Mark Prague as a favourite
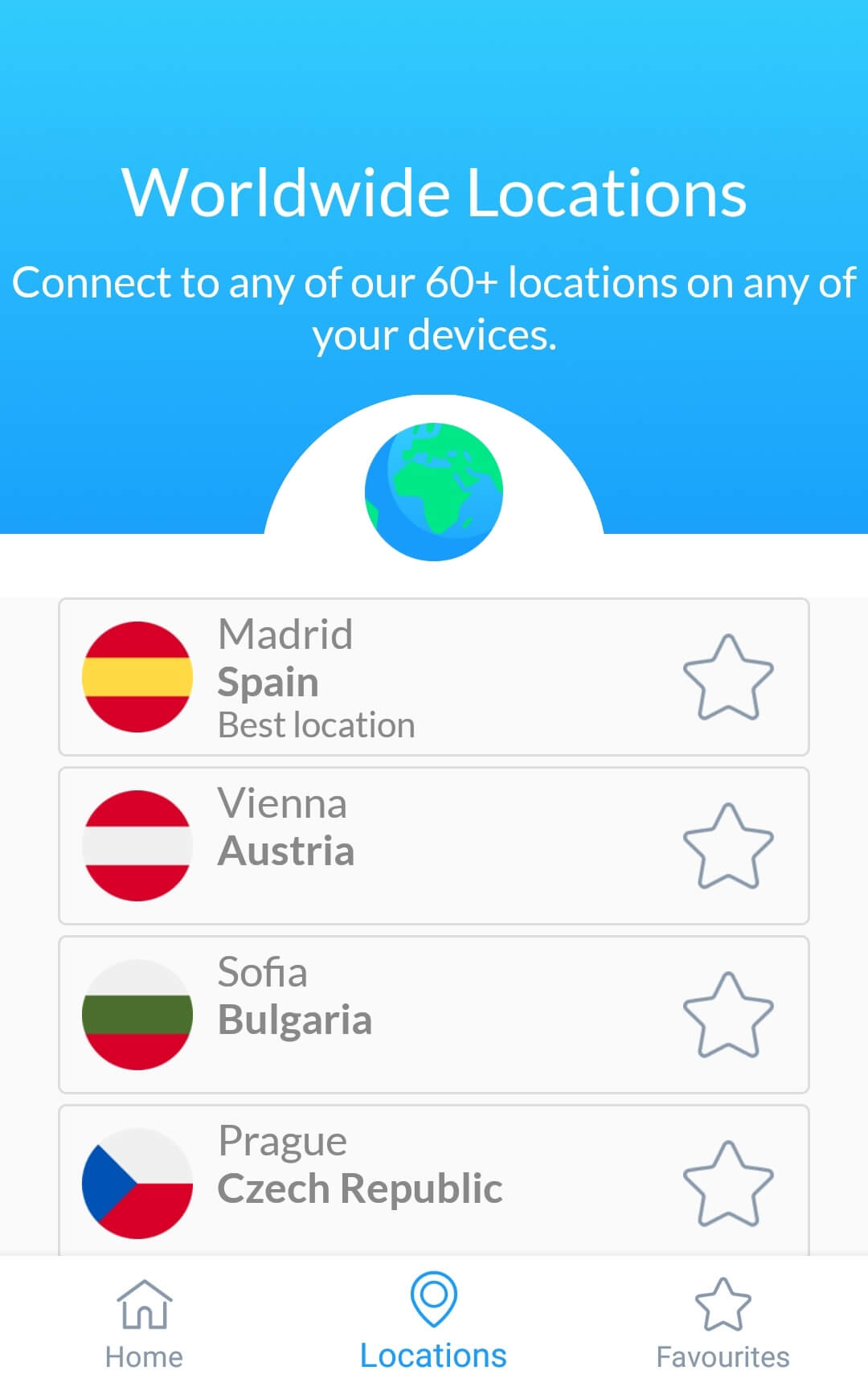 click(x=728, y=1184)
